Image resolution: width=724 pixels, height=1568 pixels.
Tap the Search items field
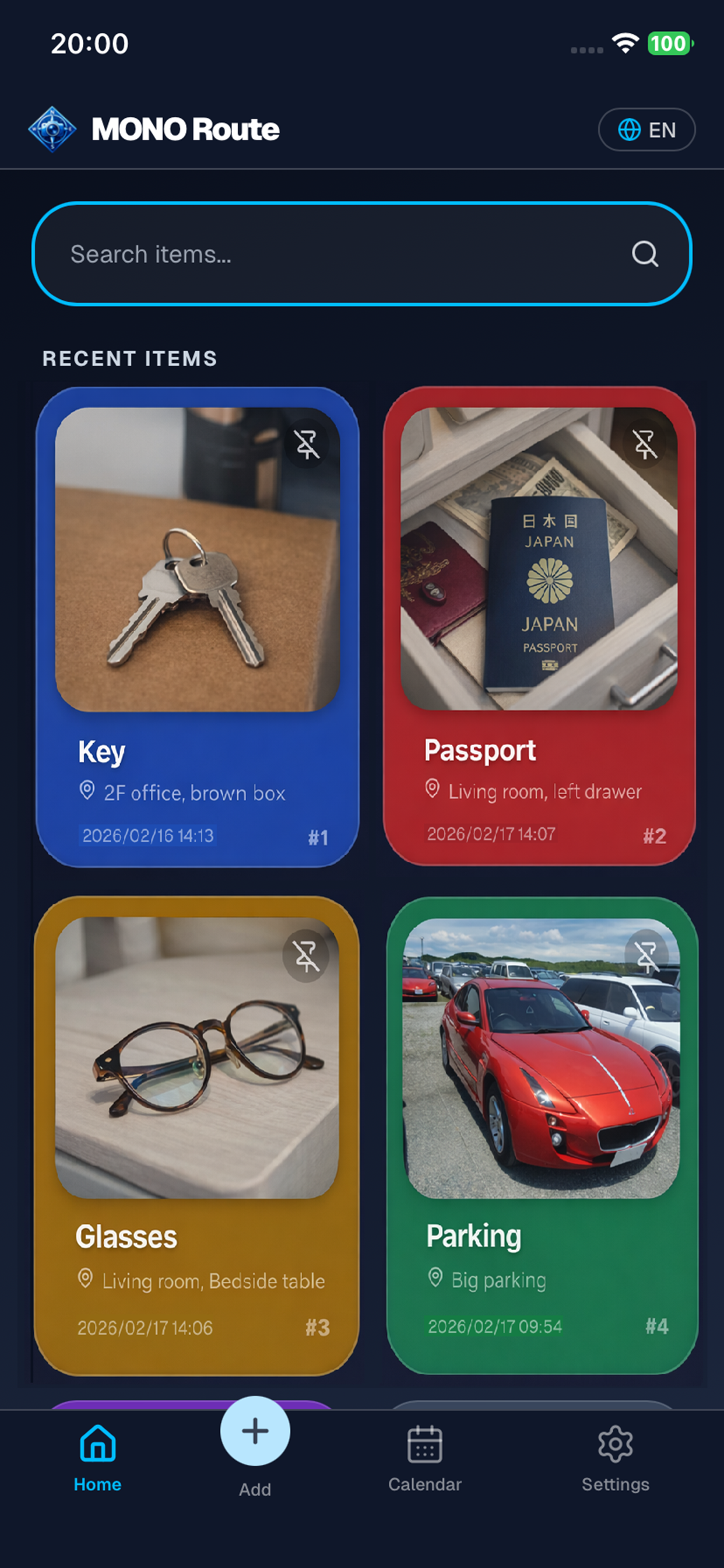362,254
